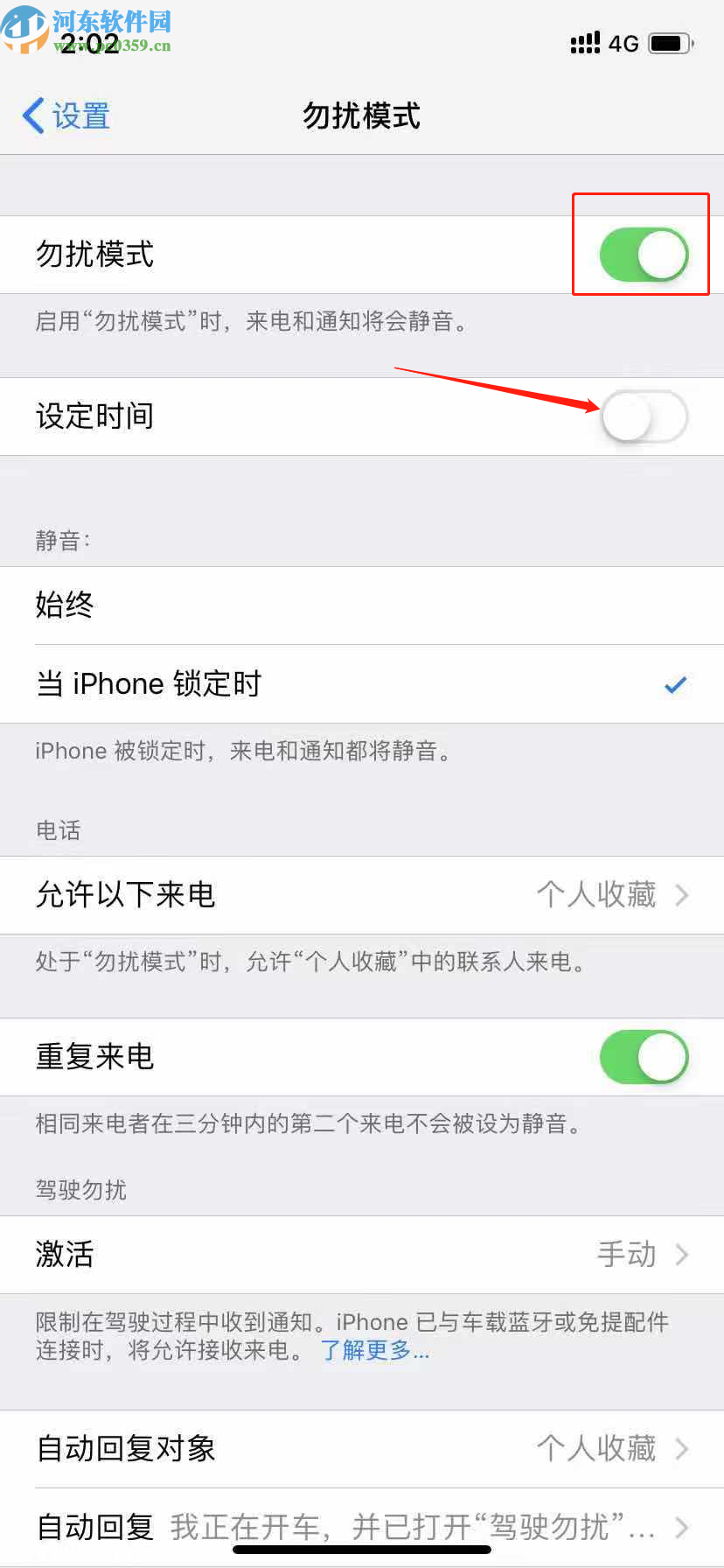Viewport: 724px width, 1568px height.
Task: Select 始终 under 静音 options
Action: point(66,605)
